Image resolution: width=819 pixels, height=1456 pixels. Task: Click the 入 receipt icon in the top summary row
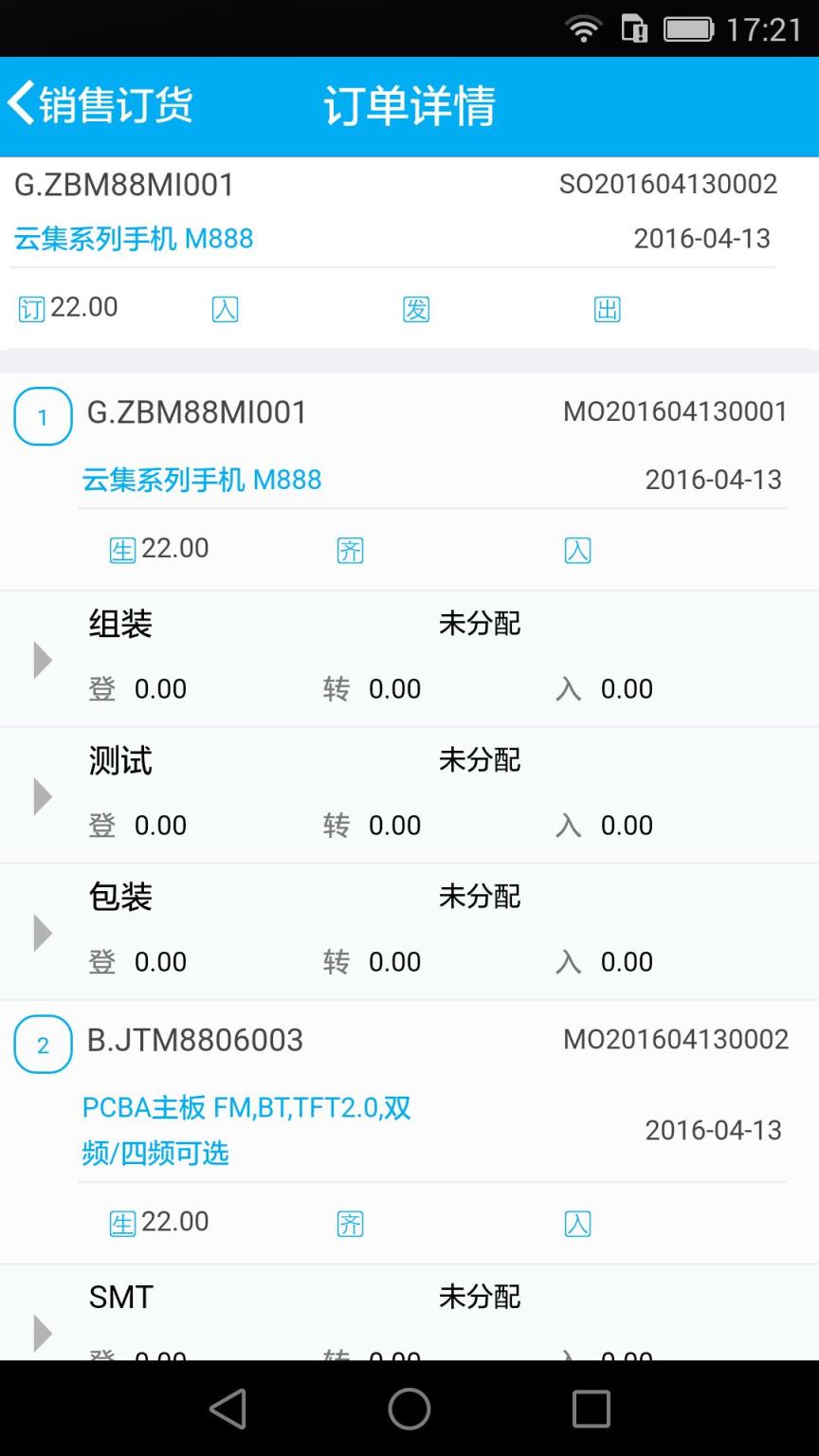click(225, 309)
